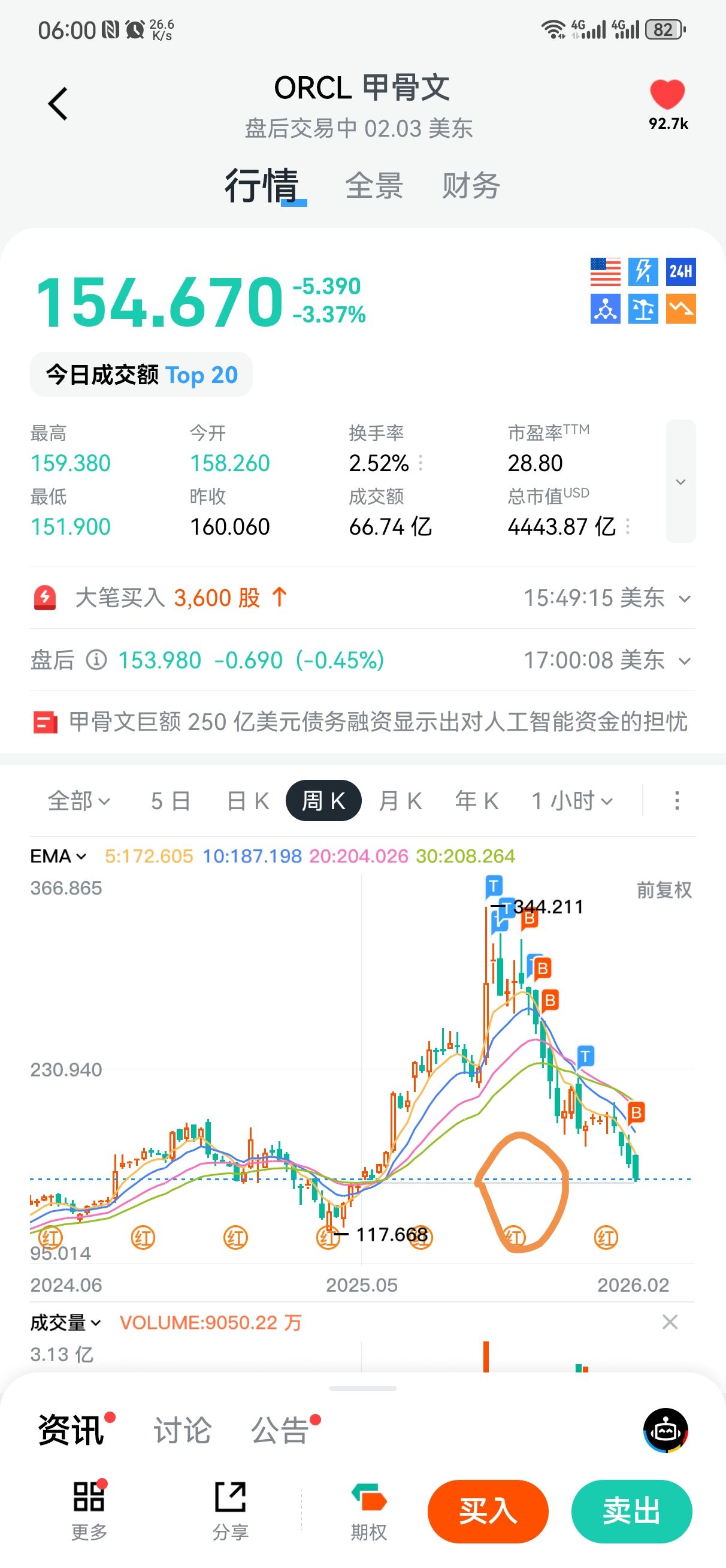Select the 月 K chart period

coord(400,801)
